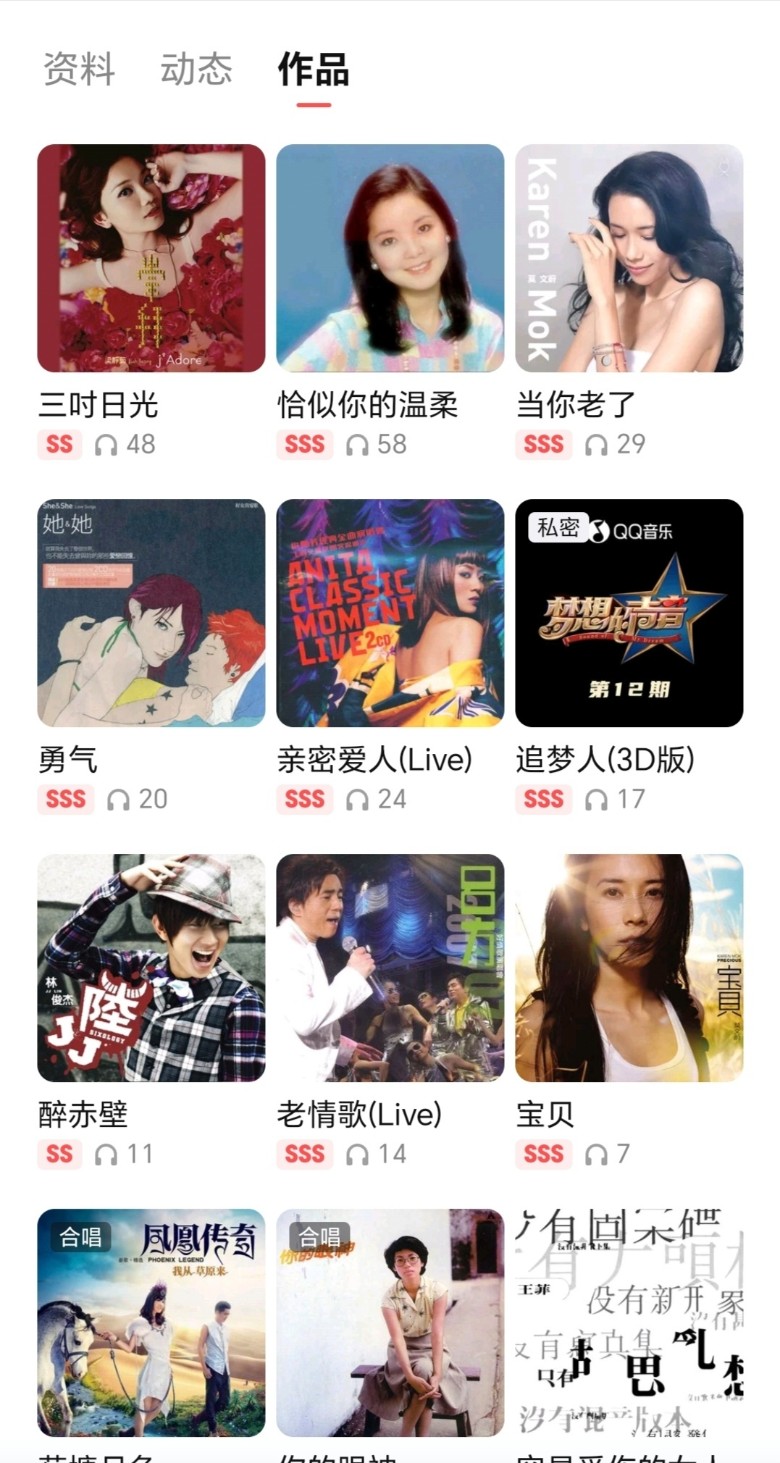
Task: Tap the 勇气 song cover
Action: (151, 613)
